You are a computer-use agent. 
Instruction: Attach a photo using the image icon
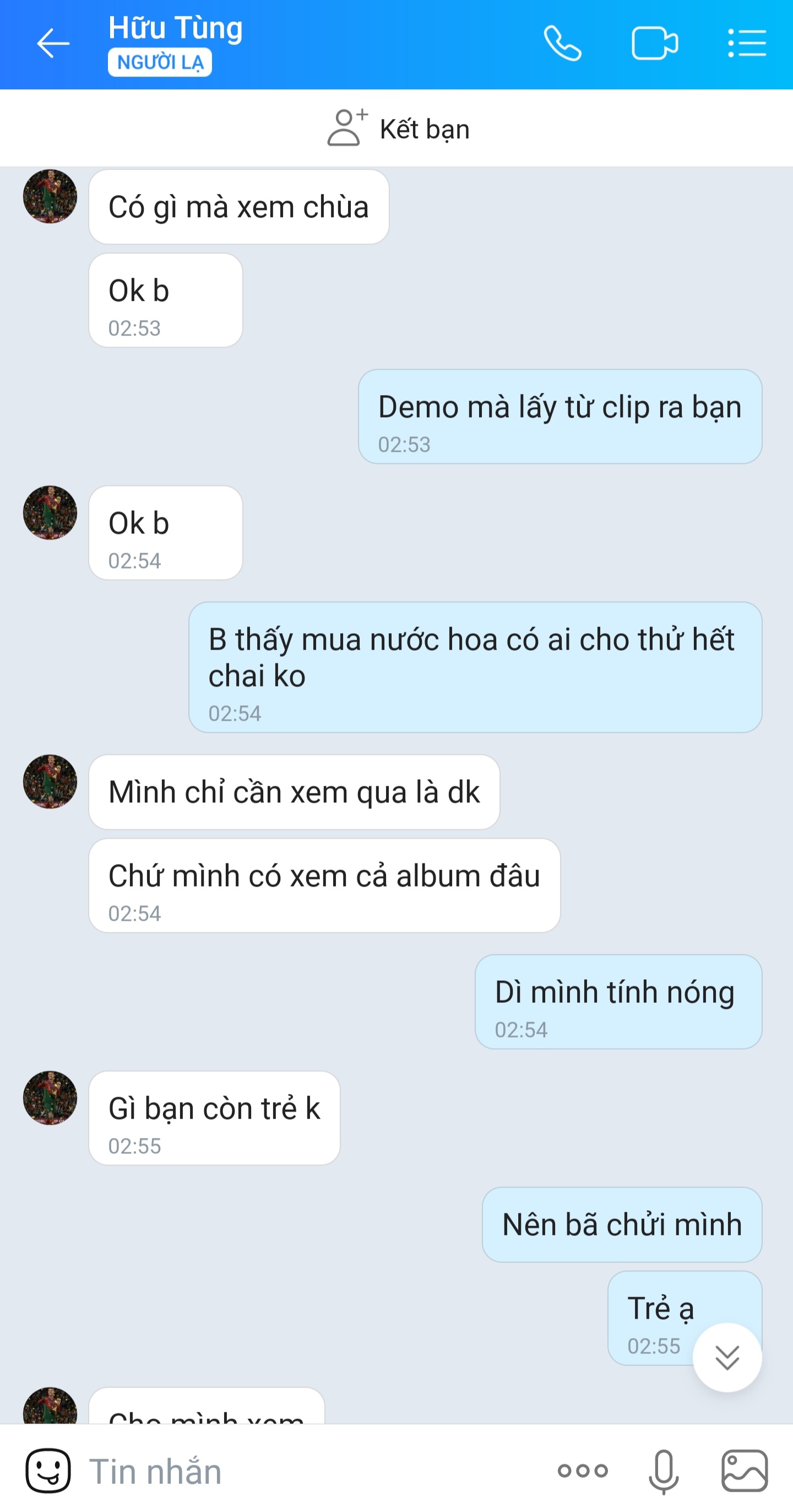pos(745,1470)
